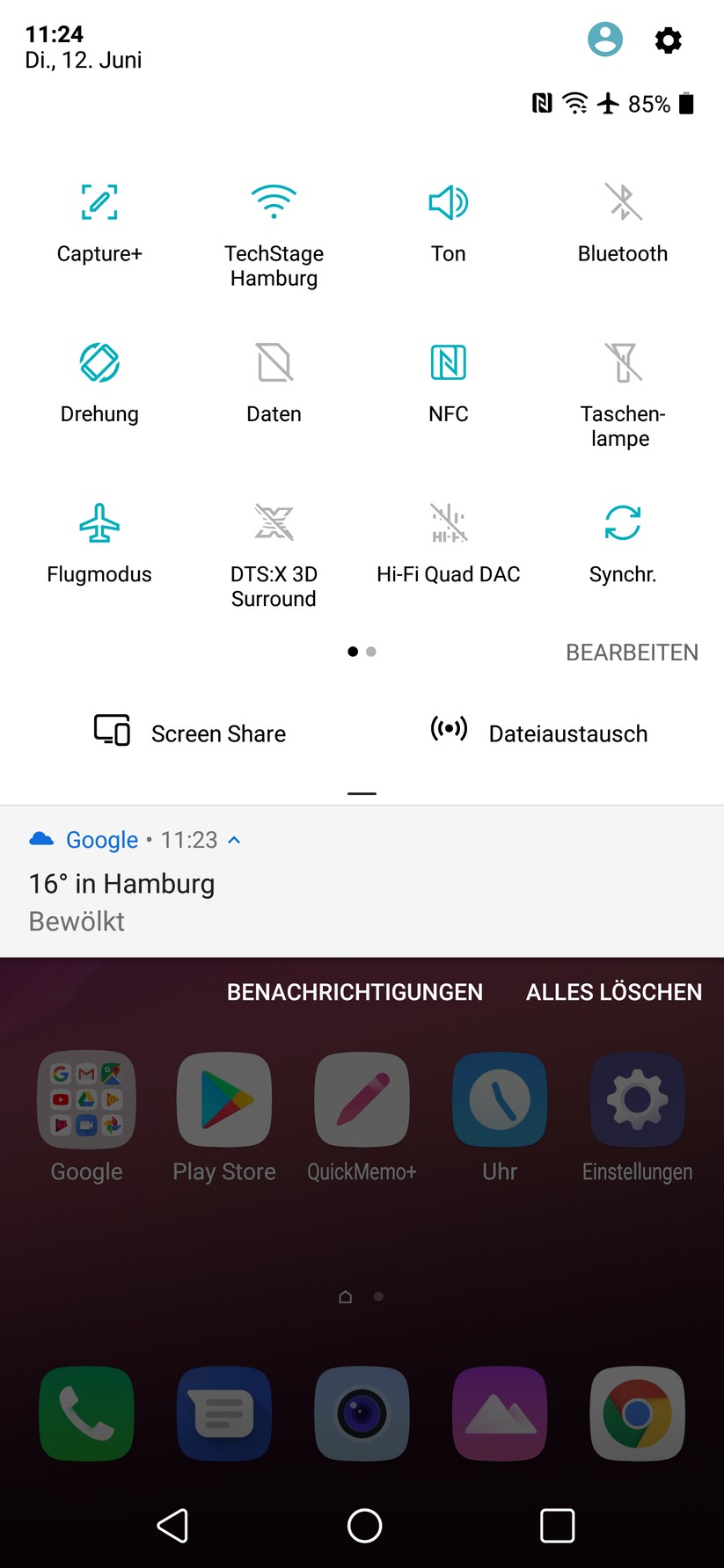
Task: Open the Einstellungen app
Action: point(637,1099)
